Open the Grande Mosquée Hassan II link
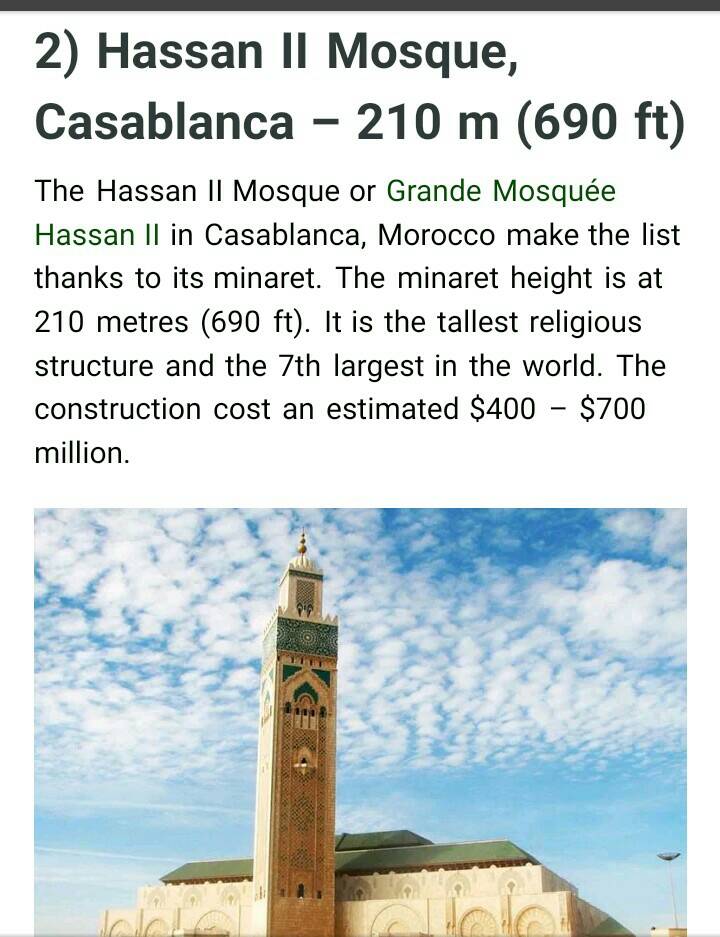720x937 pixels. pos(500,191)
